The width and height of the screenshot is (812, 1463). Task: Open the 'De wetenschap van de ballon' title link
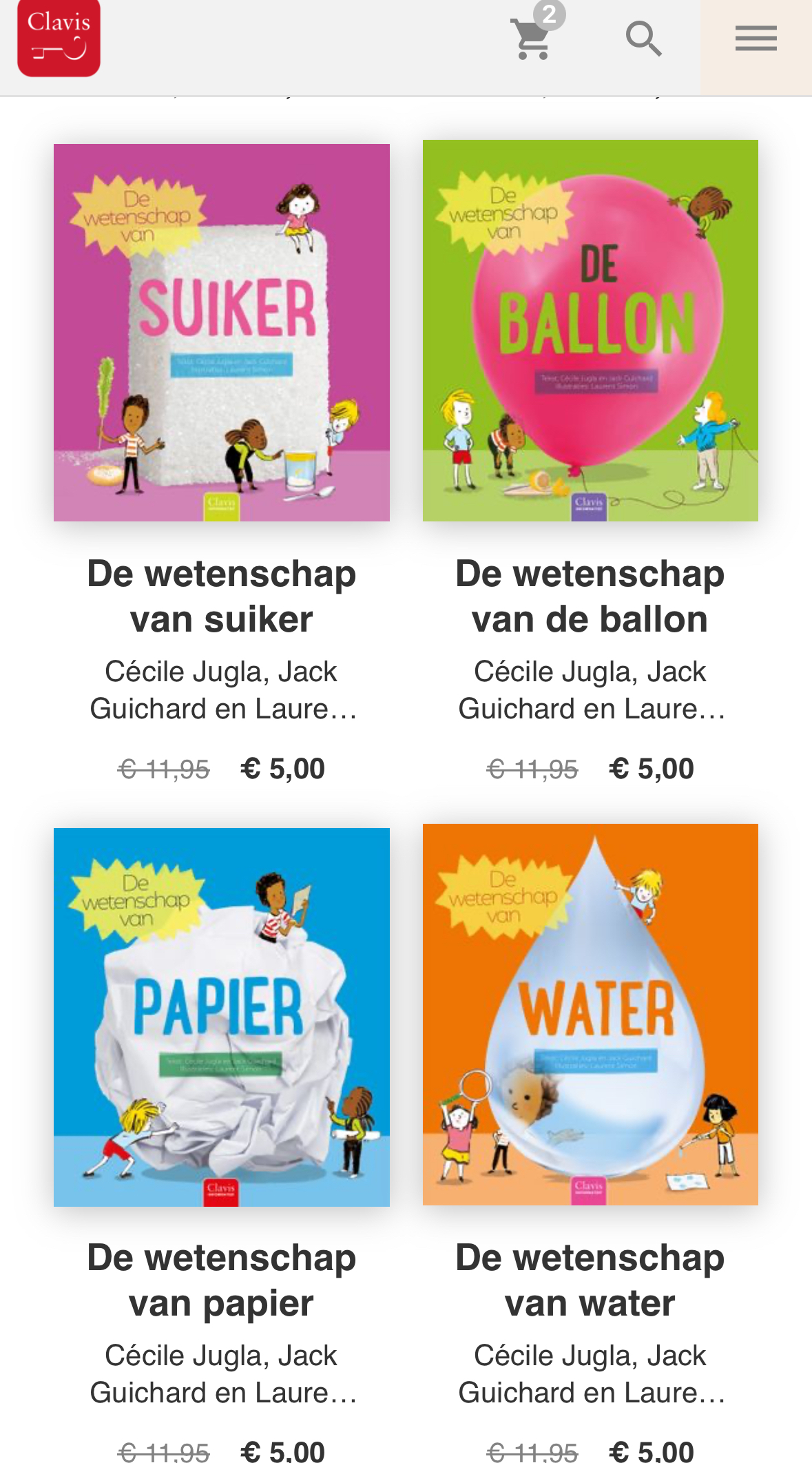tap(590, 595)
